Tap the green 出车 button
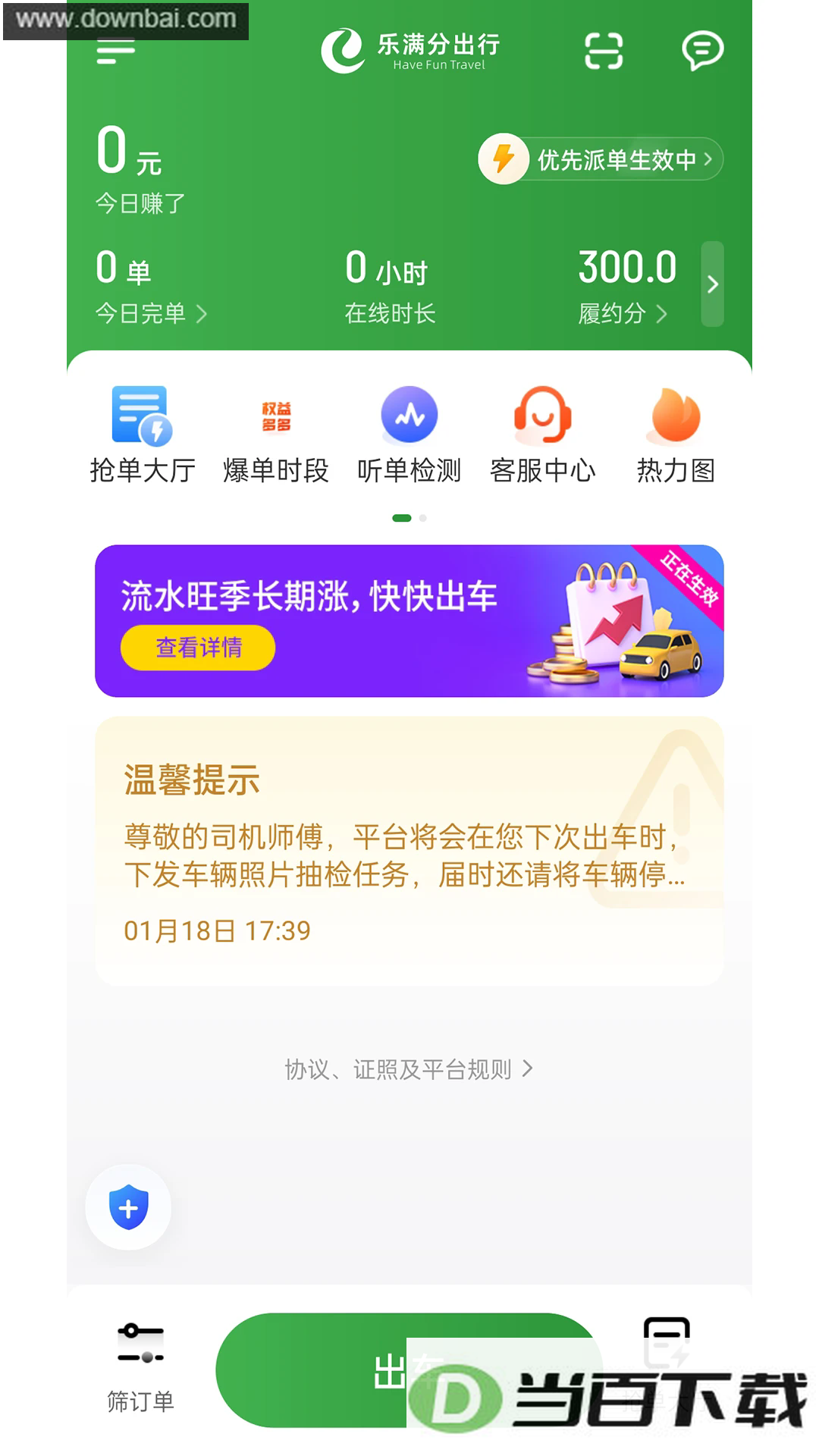819x1456 pixels. coord(409,1370)
